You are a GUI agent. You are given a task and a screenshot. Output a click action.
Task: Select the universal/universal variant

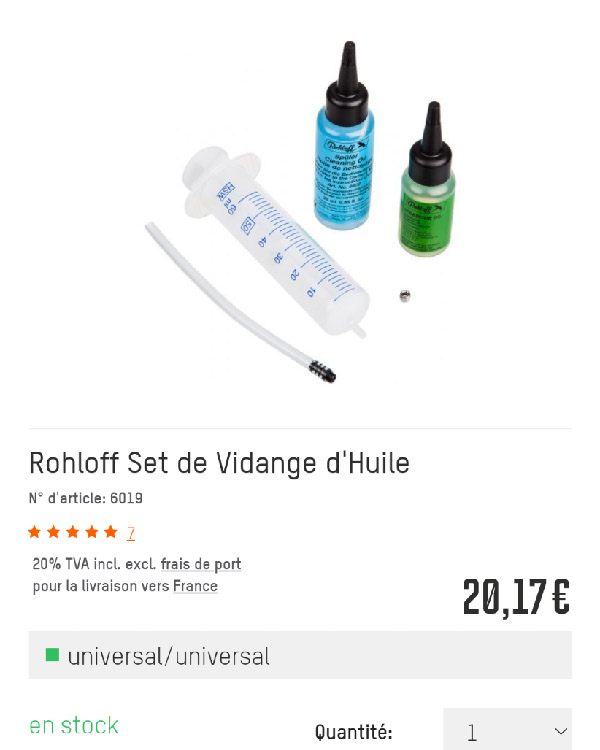click(x=300, y=655)
